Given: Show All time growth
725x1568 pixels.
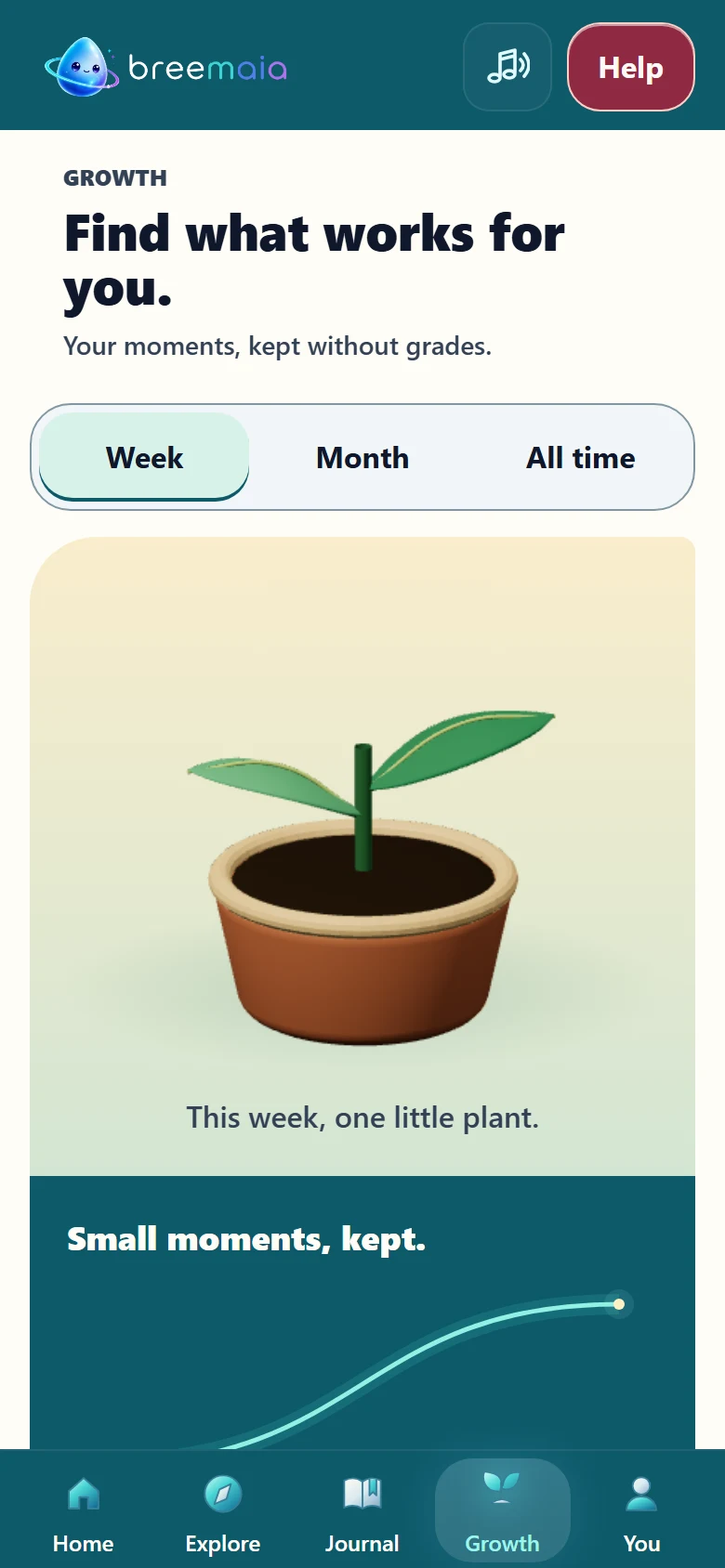Looking at the screenshot, I should tap(581, 457).
